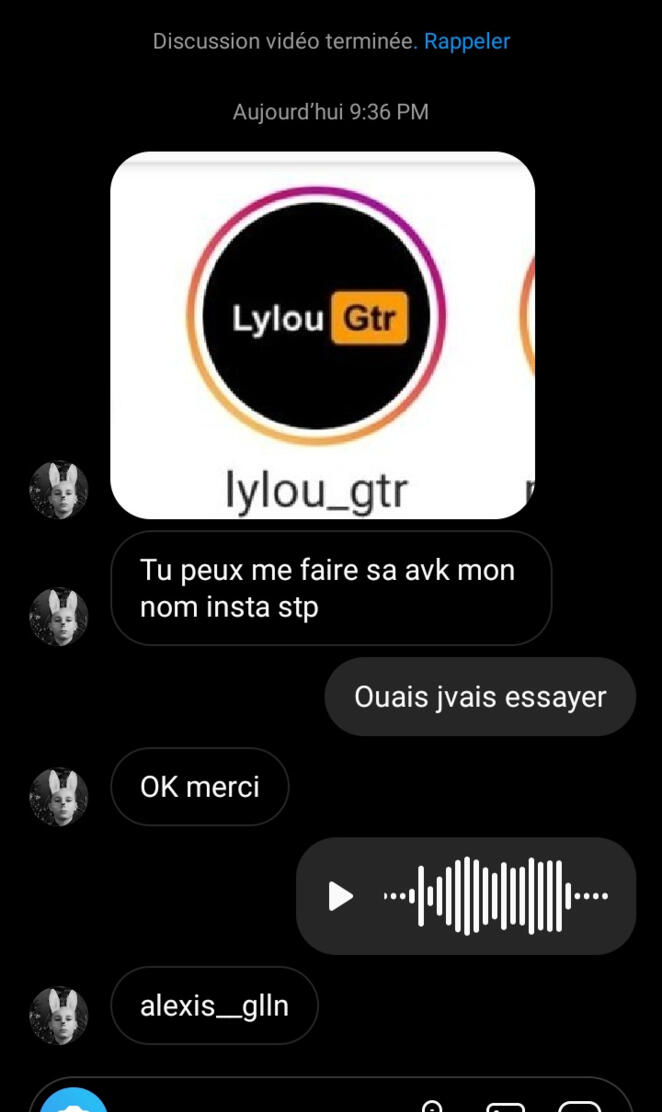Image resolution: width=662 pixels, height=1112 pixels.
Task: Play the voice message
Action: [x=341, y=896]
